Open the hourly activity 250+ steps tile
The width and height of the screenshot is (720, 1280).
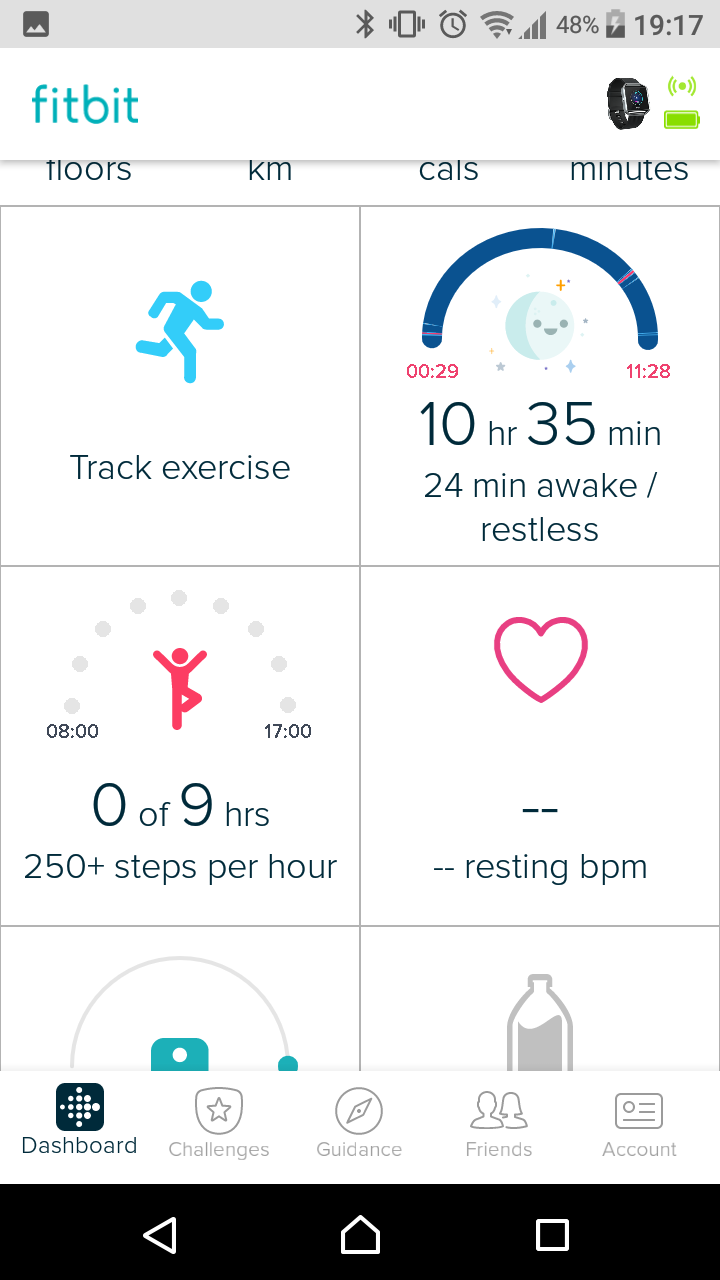pos(180,747)
